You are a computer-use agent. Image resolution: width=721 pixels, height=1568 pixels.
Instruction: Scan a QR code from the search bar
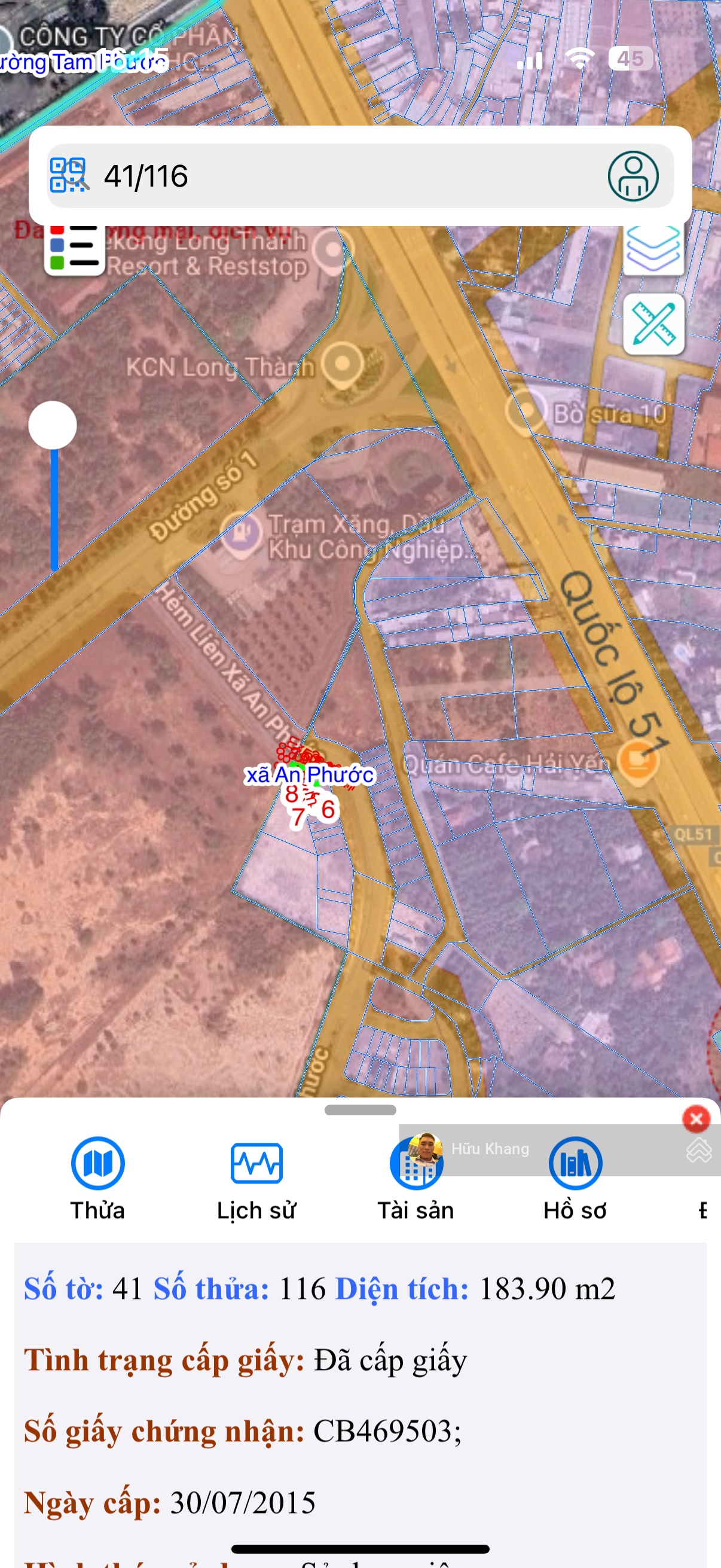tap(69, 175)
